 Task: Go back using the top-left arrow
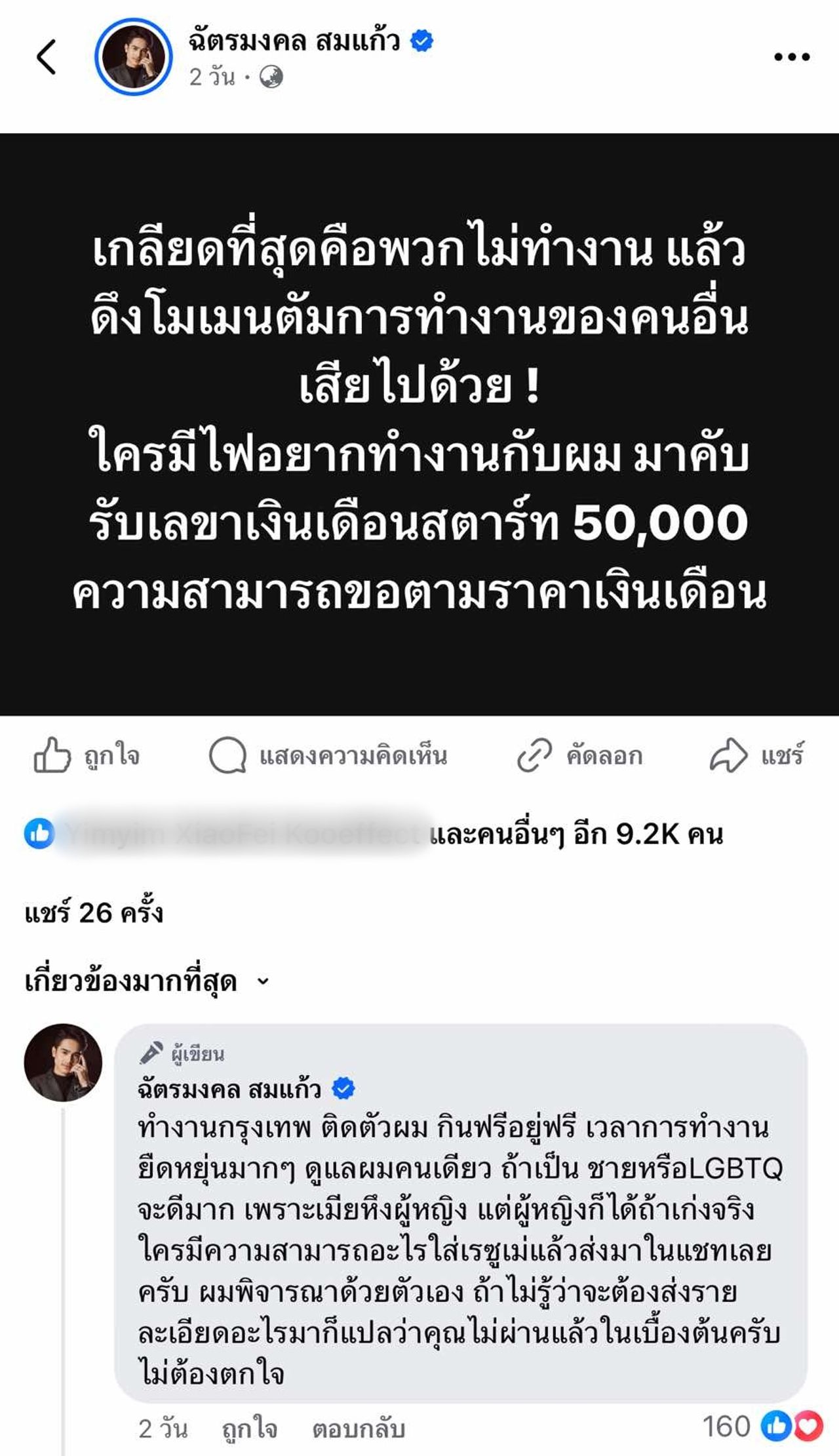pyautogui.click(x=47, y=57)
